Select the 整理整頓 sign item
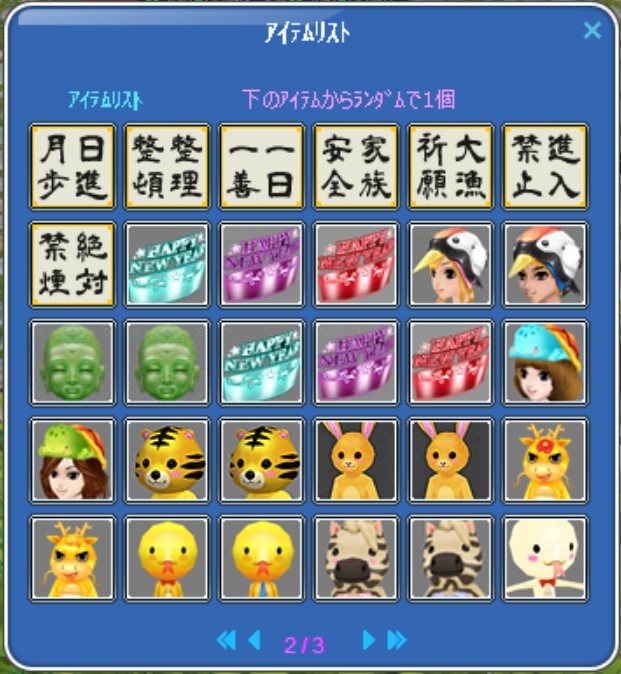This screenshot has width=621, height=674. [167, 166]
